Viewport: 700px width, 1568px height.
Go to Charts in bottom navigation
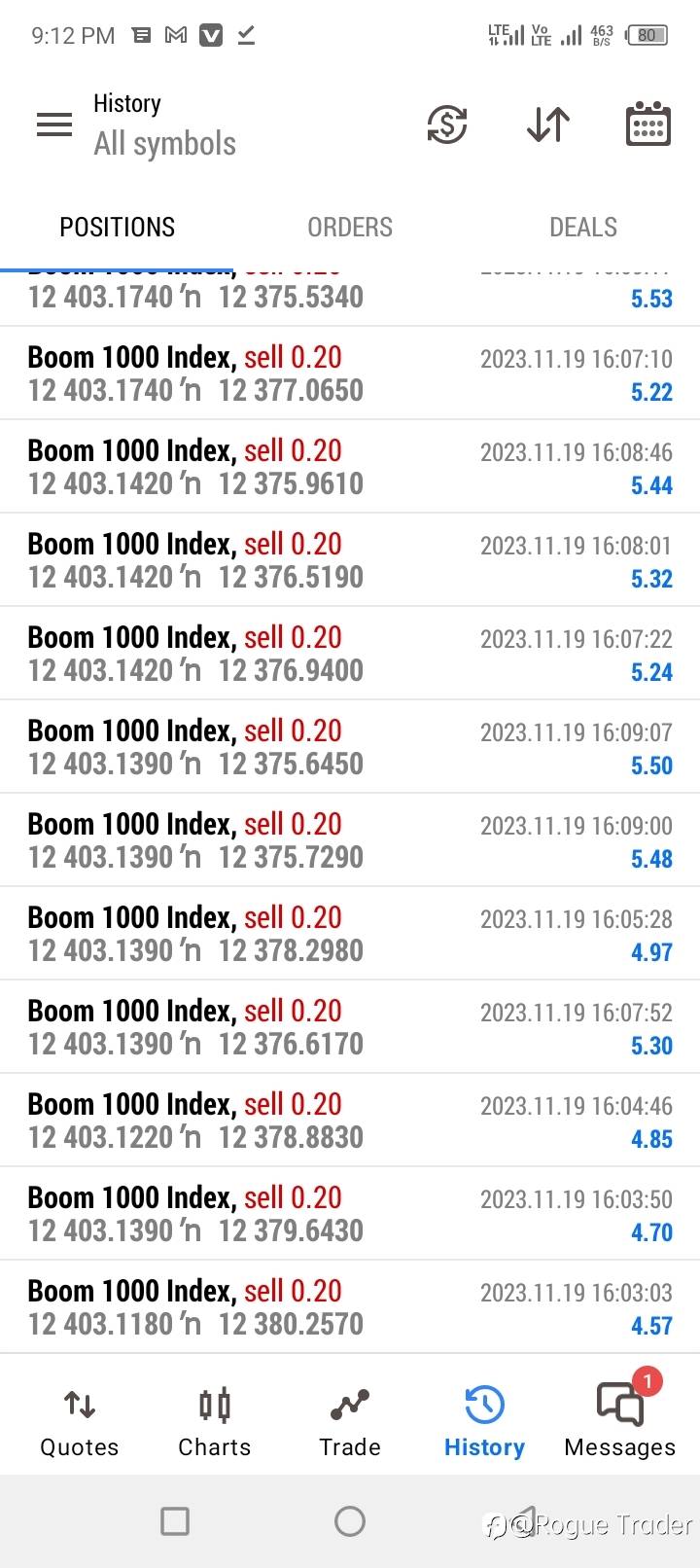coord(214,1423)
